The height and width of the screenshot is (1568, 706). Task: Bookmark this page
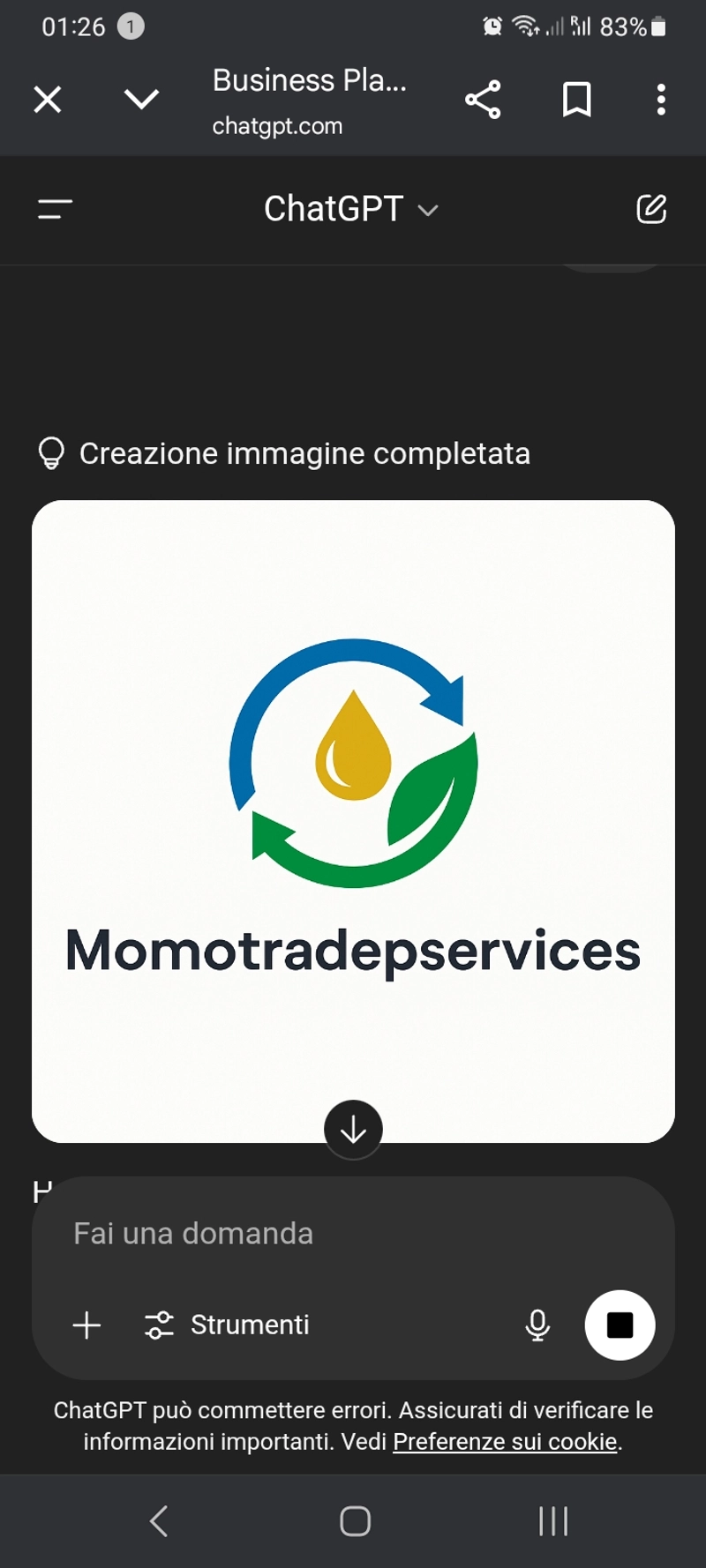coord(577,99)
